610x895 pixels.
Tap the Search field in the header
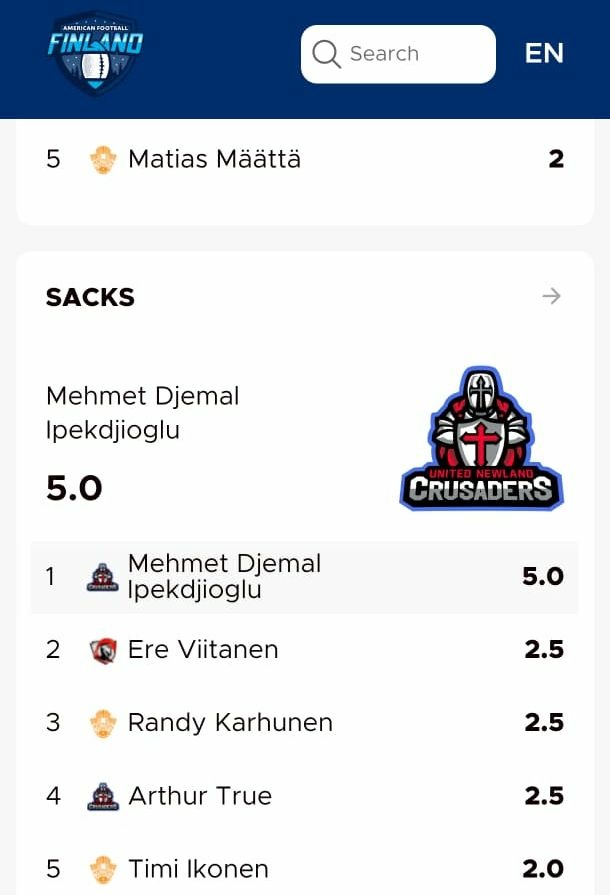point(398,54)
